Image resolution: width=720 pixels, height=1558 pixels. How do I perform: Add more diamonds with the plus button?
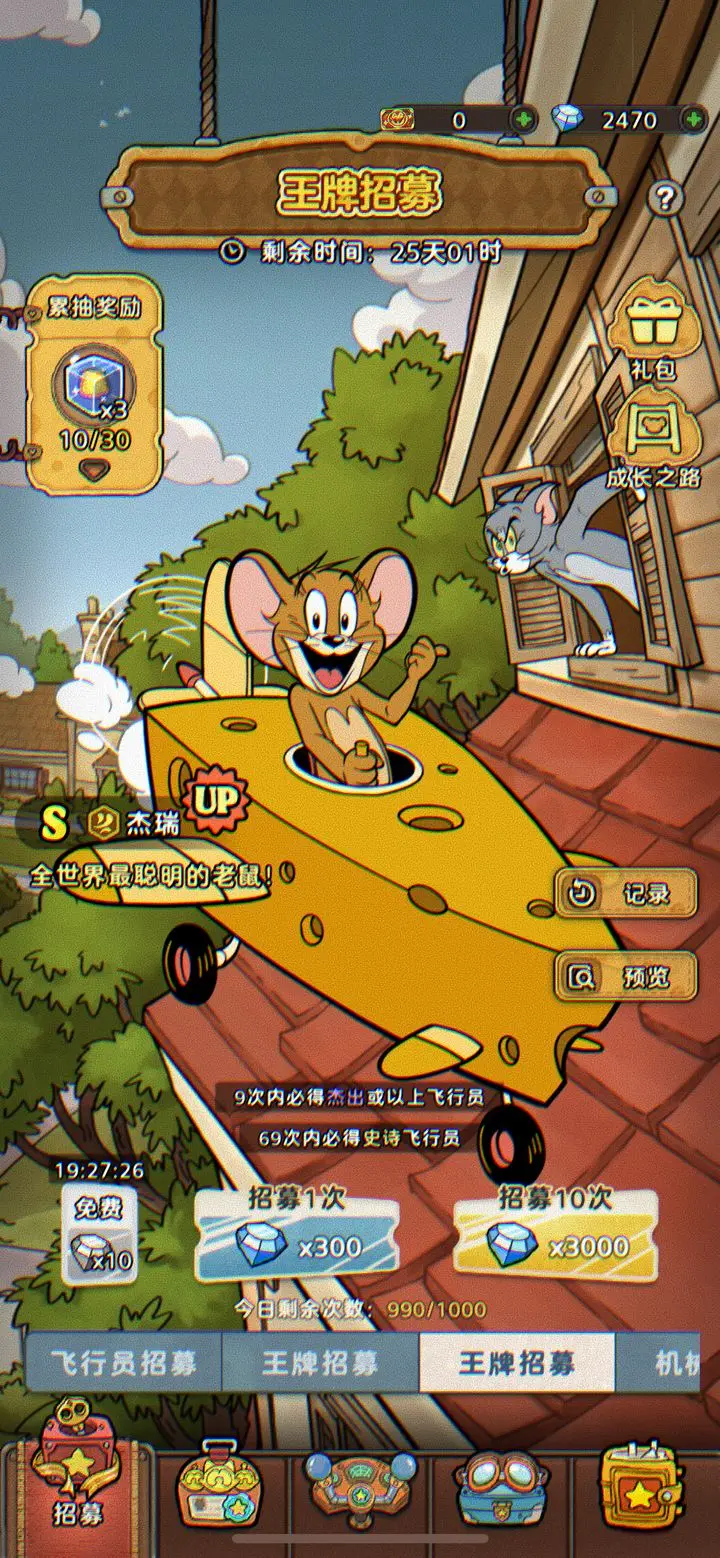point(693,120)
